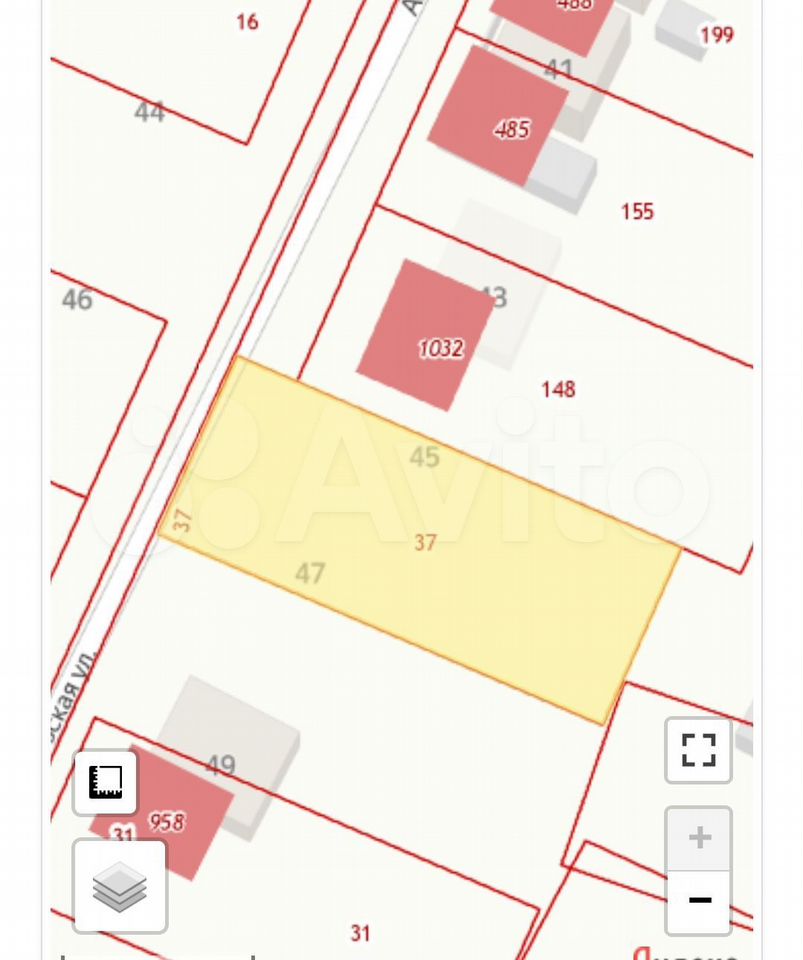
Task: Zoom in with the plus button
Action: [x=698, y=838]
